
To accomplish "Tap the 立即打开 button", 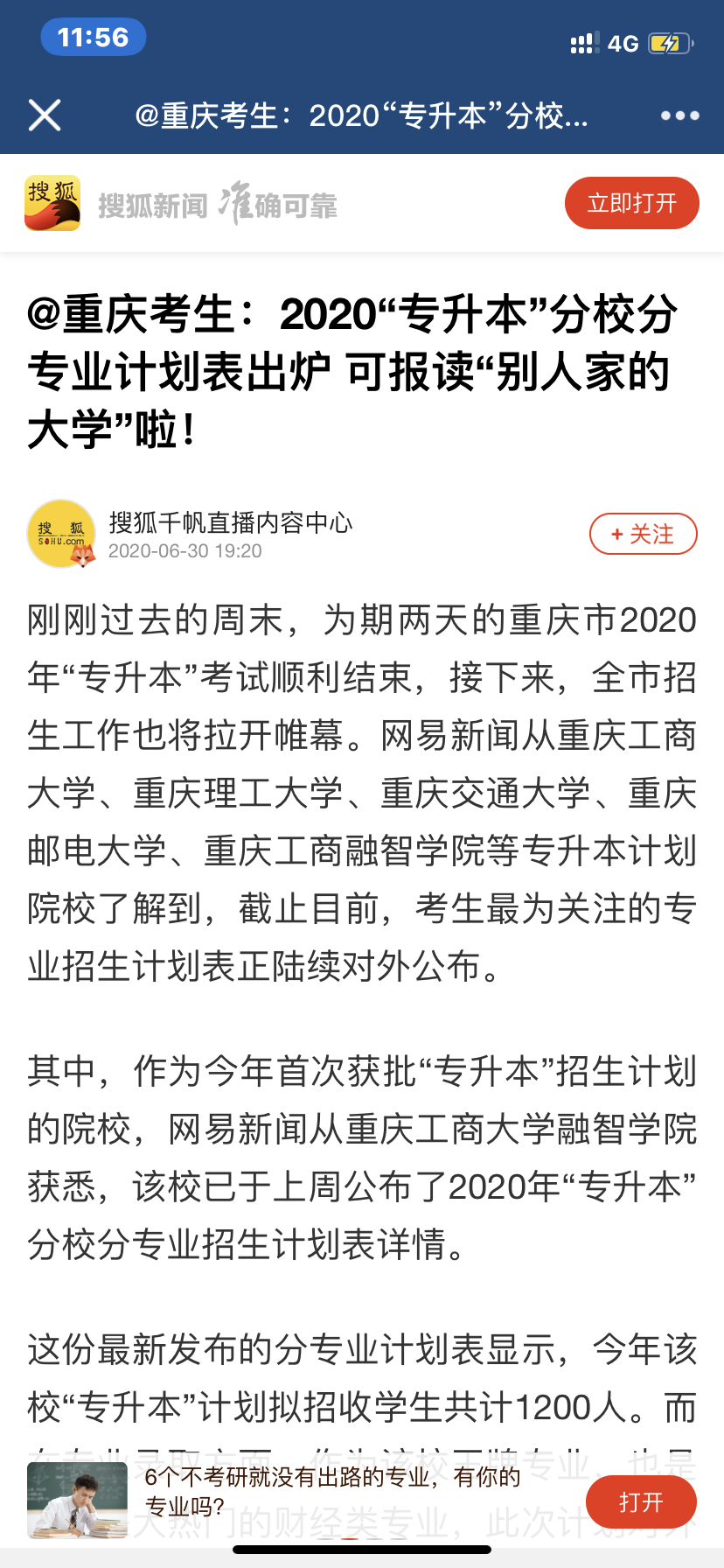I will (631, 203).
